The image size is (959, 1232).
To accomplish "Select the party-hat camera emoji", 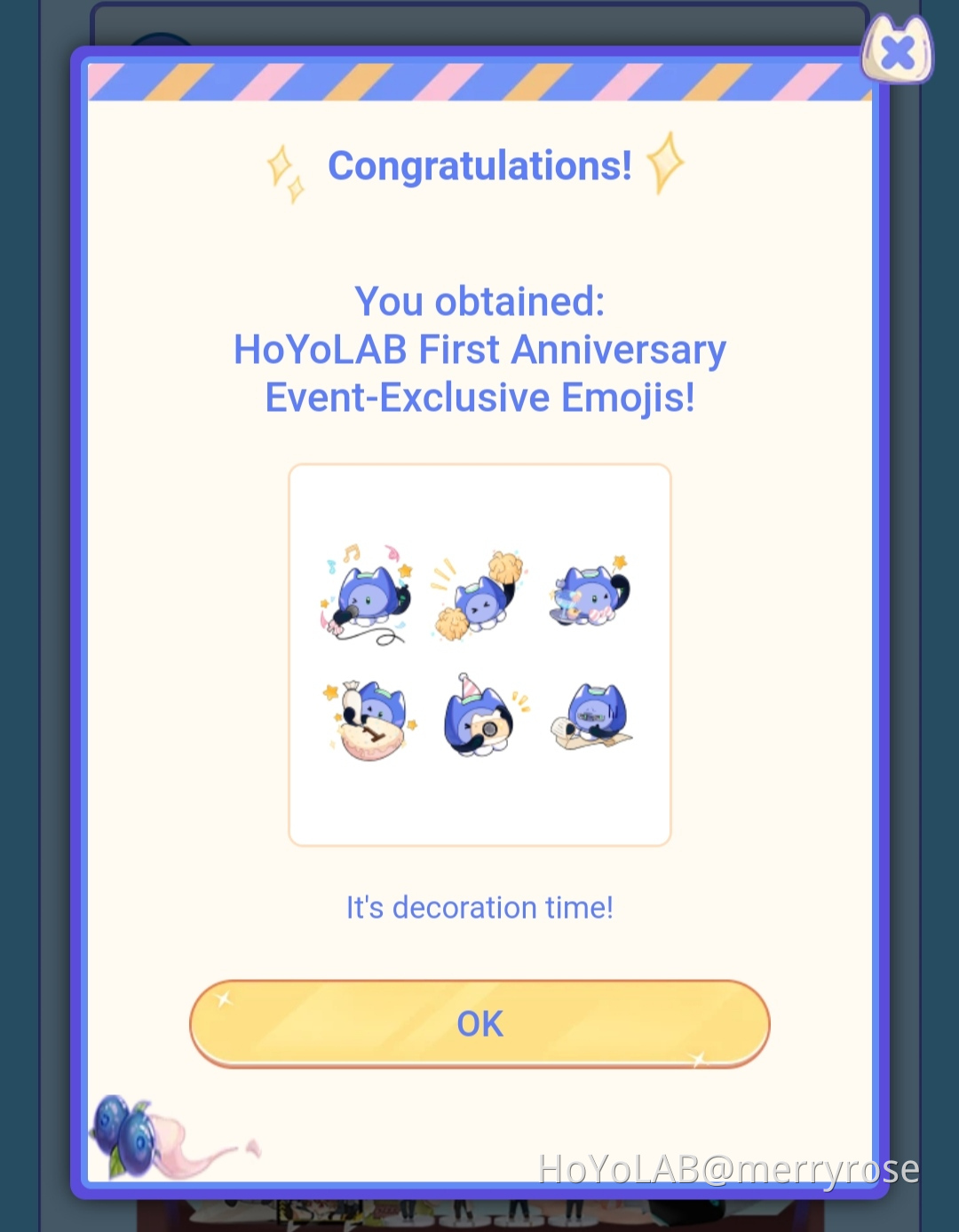I will (478, 719).
